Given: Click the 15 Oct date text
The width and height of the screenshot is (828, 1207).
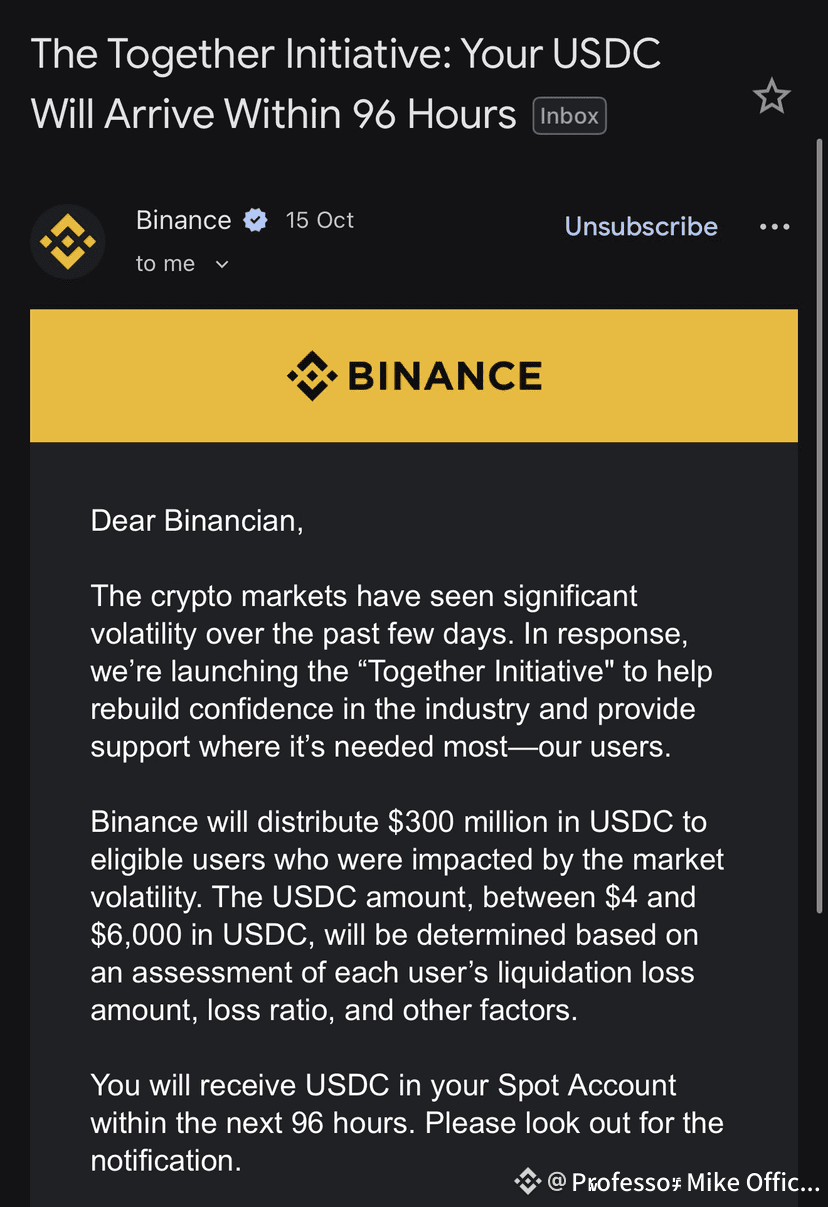Looking at the screenshot, I should [x=319, y=220].
